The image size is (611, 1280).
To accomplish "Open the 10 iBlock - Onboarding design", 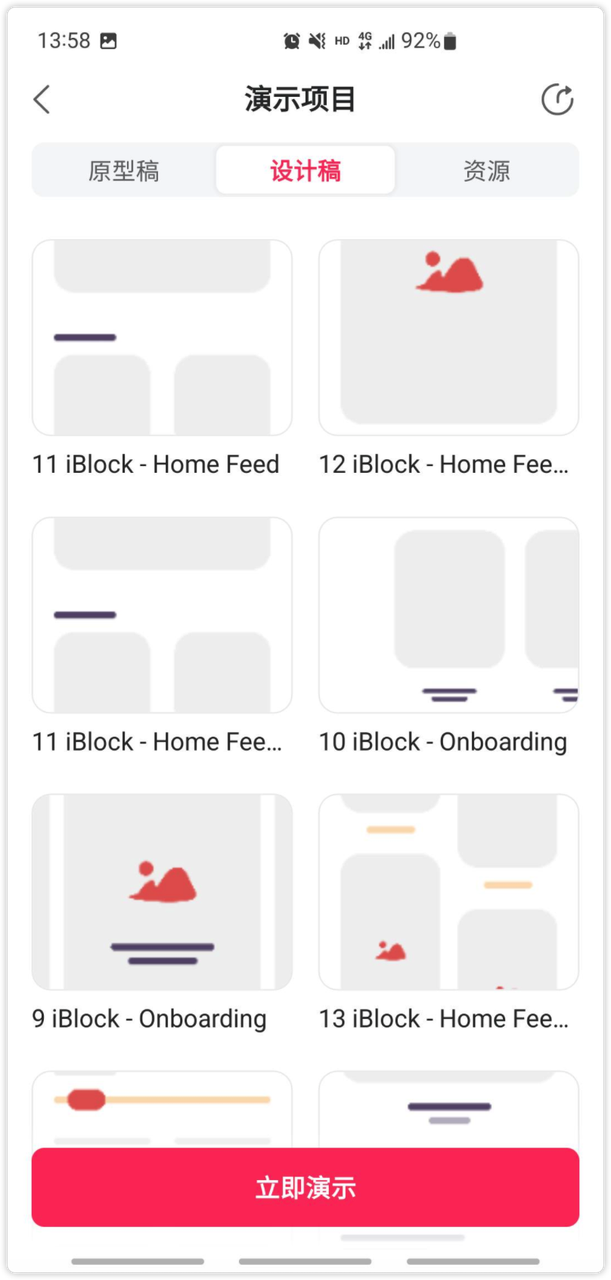I will pyautogui.click(x=448, y=615).
